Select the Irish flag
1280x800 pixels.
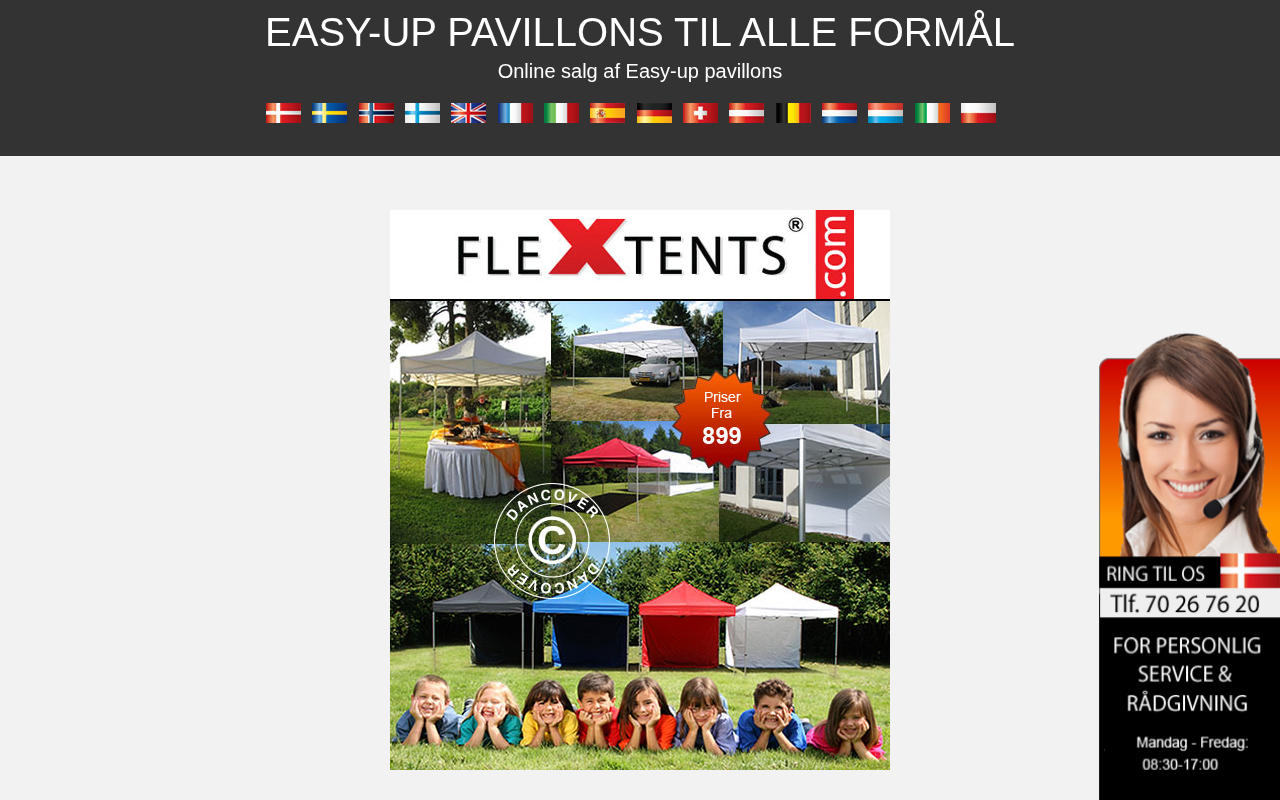click(932, 113)
